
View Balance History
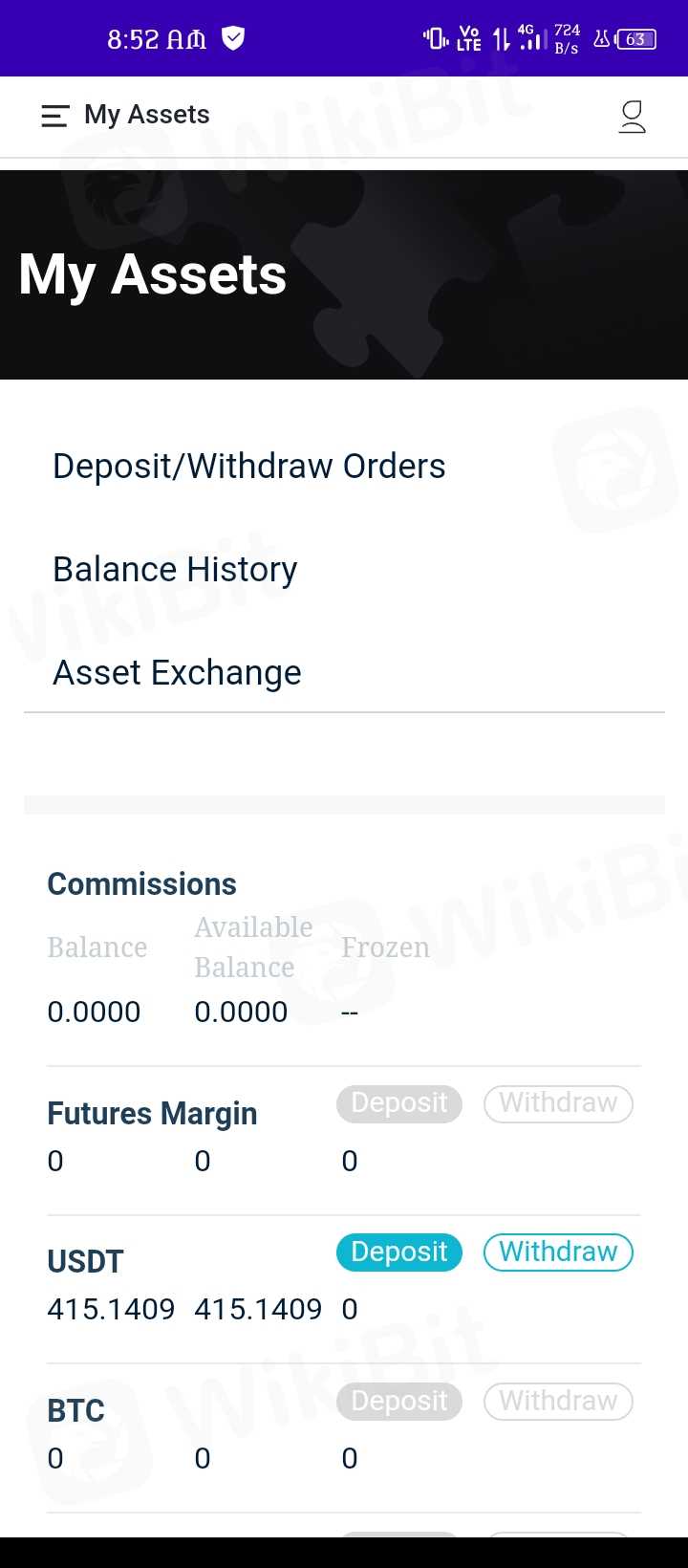[x=175, y=570]
